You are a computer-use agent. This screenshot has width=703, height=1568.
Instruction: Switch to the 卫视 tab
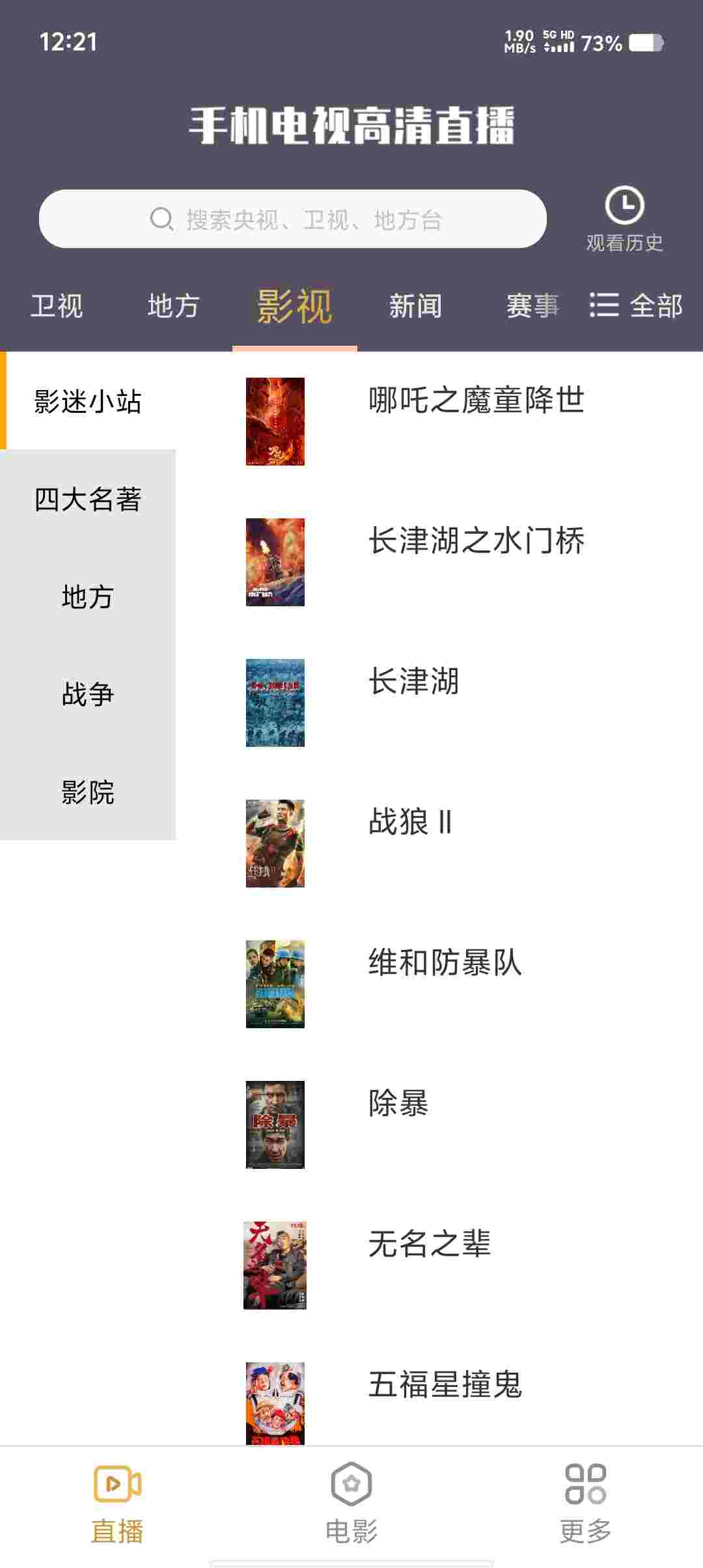(57, 305)
